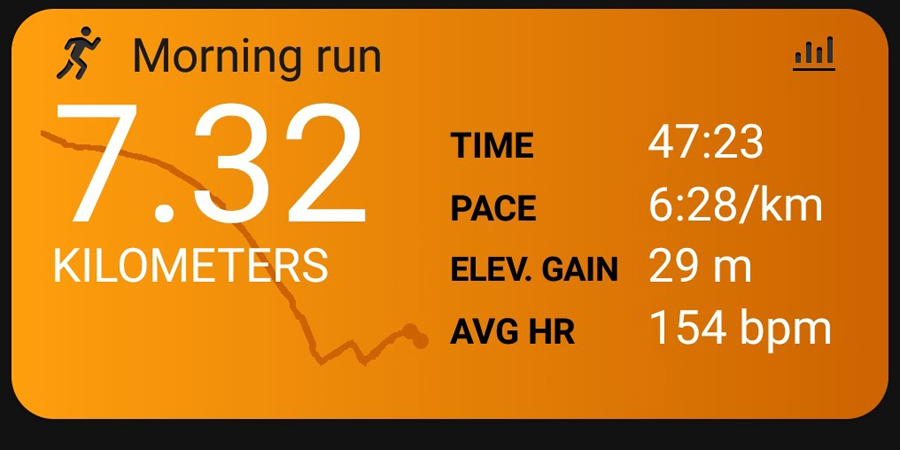Screen dimensions: 900x450
Task: Open the stats chart icon
Action: pyautogui.click(x=814, y=54)
